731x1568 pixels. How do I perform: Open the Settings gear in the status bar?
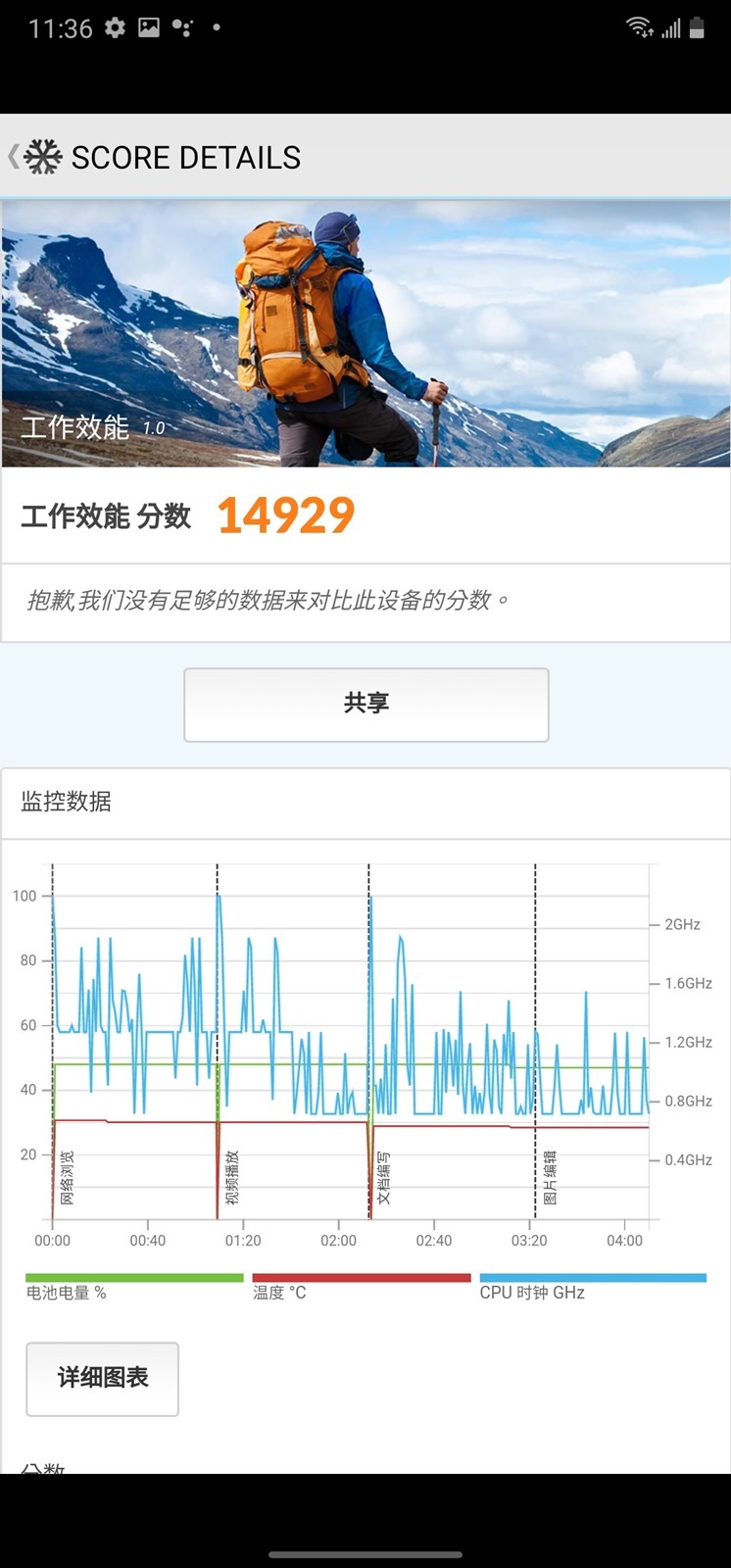click(115, 28)
